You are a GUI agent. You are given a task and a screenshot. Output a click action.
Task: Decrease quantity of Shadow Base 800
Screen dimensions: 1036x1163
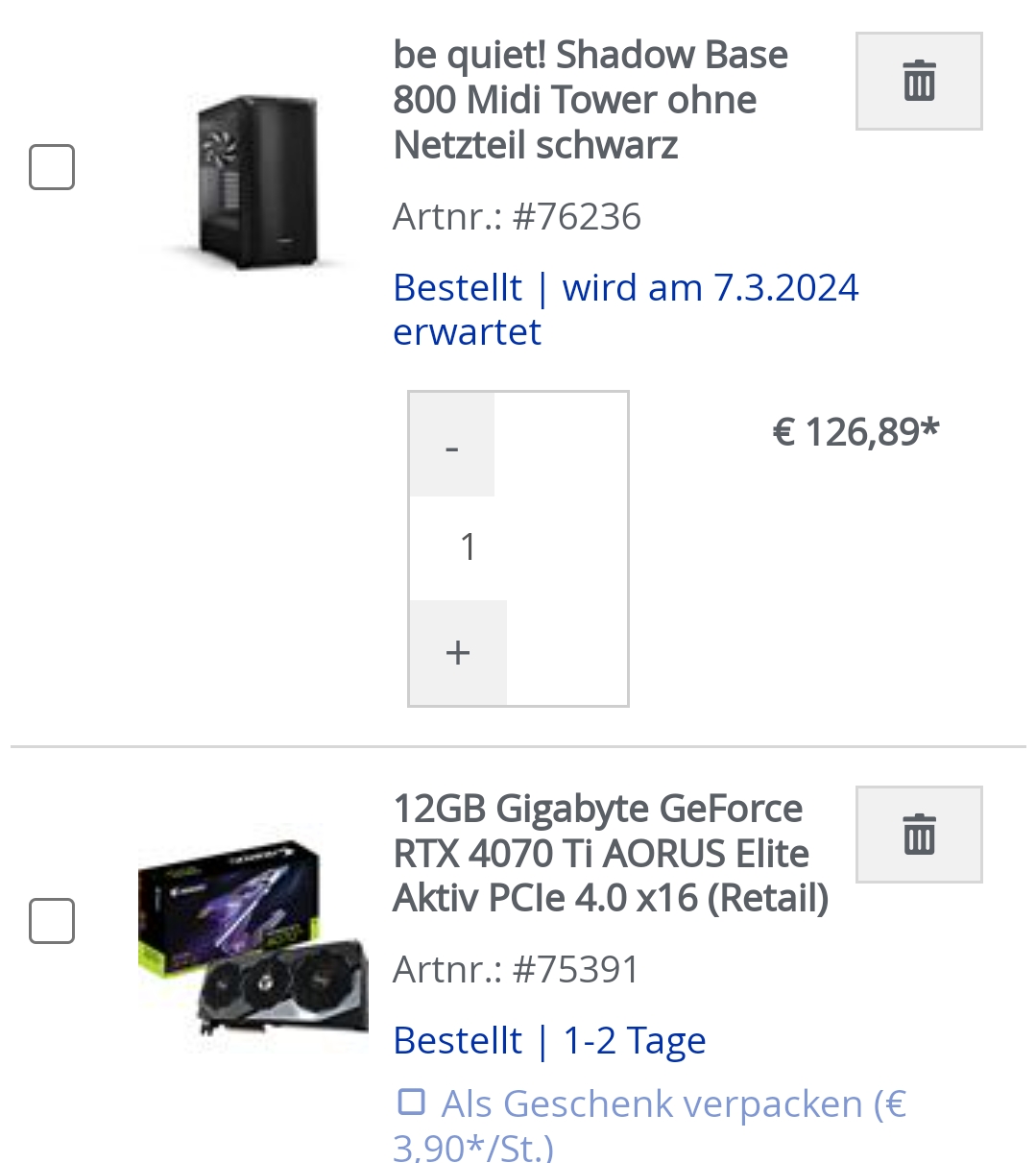click(452, 445)
